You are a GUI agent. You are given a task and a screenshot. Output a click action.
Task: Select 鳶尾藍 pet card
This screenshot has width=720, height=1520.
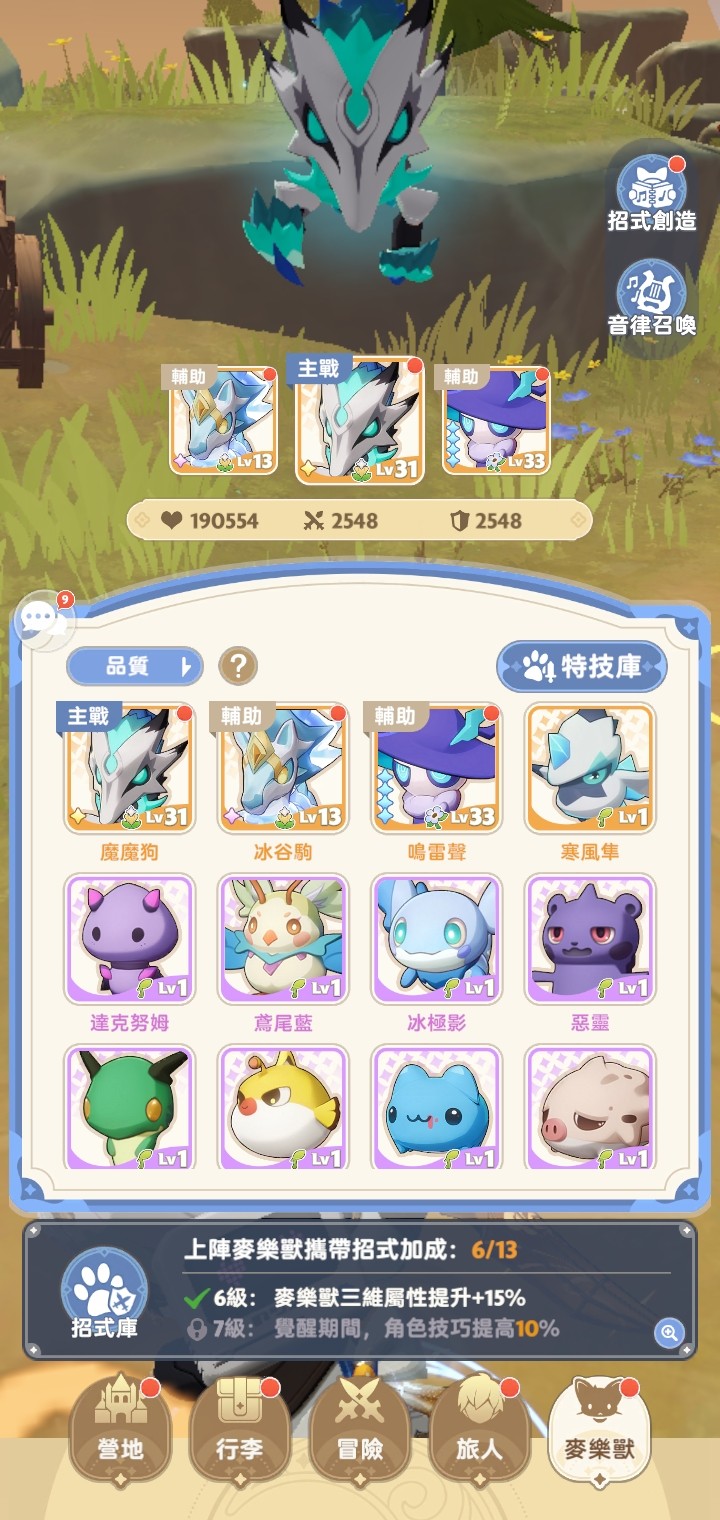(x=283, y=940)
